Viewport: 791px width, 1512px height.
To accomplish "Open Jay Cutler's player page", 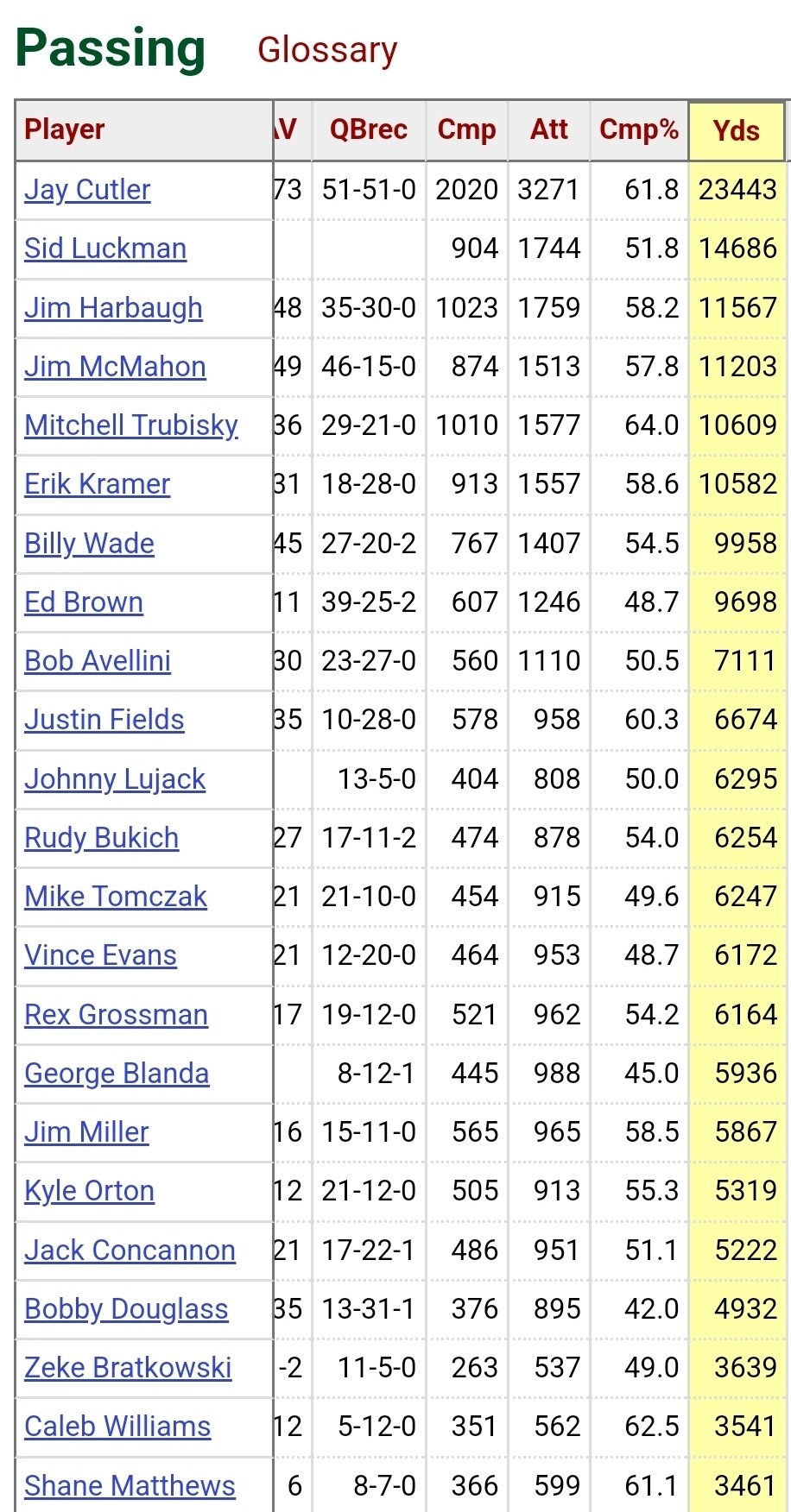I will click(x=87, y=190).
